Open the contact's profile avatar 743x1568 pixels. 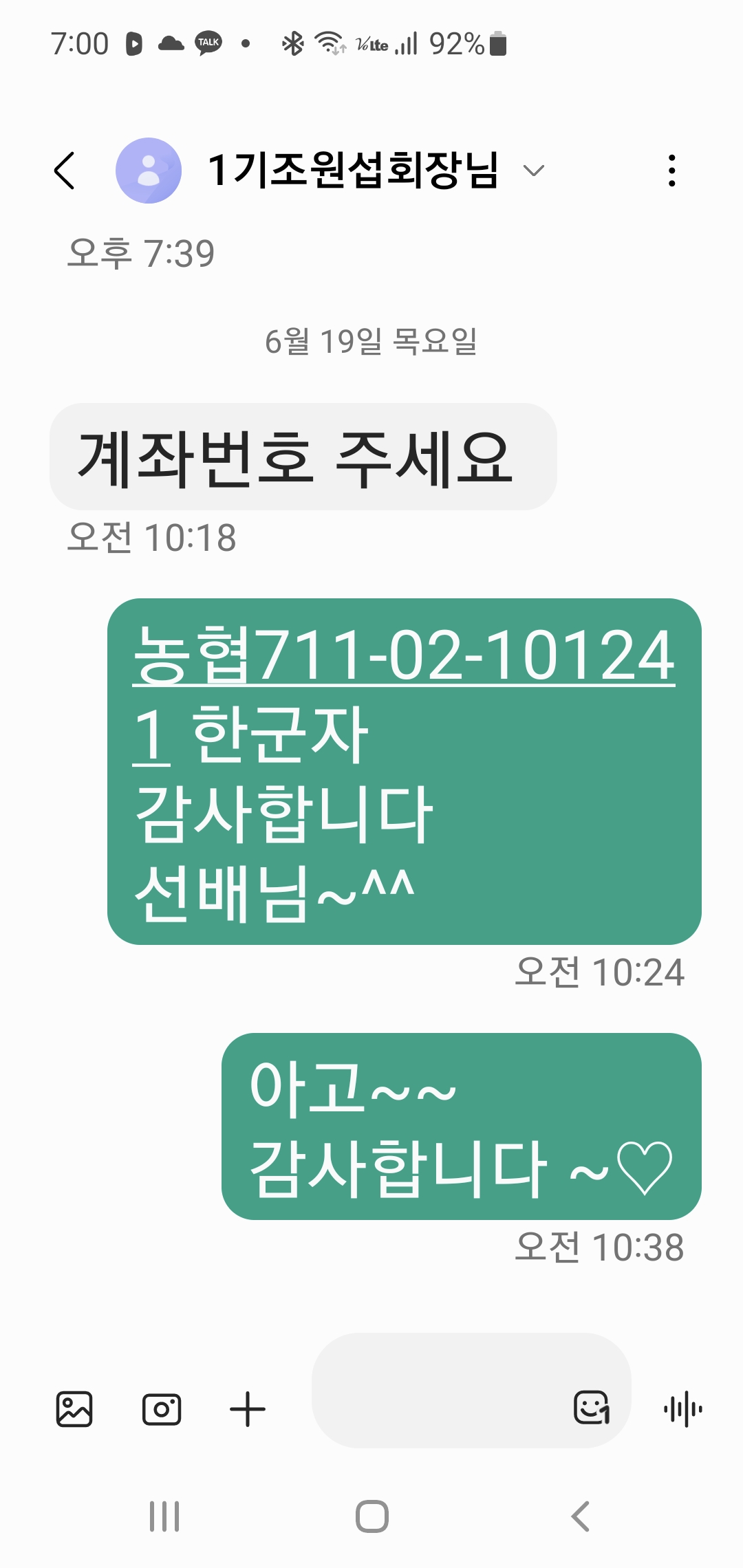[148, 171]
